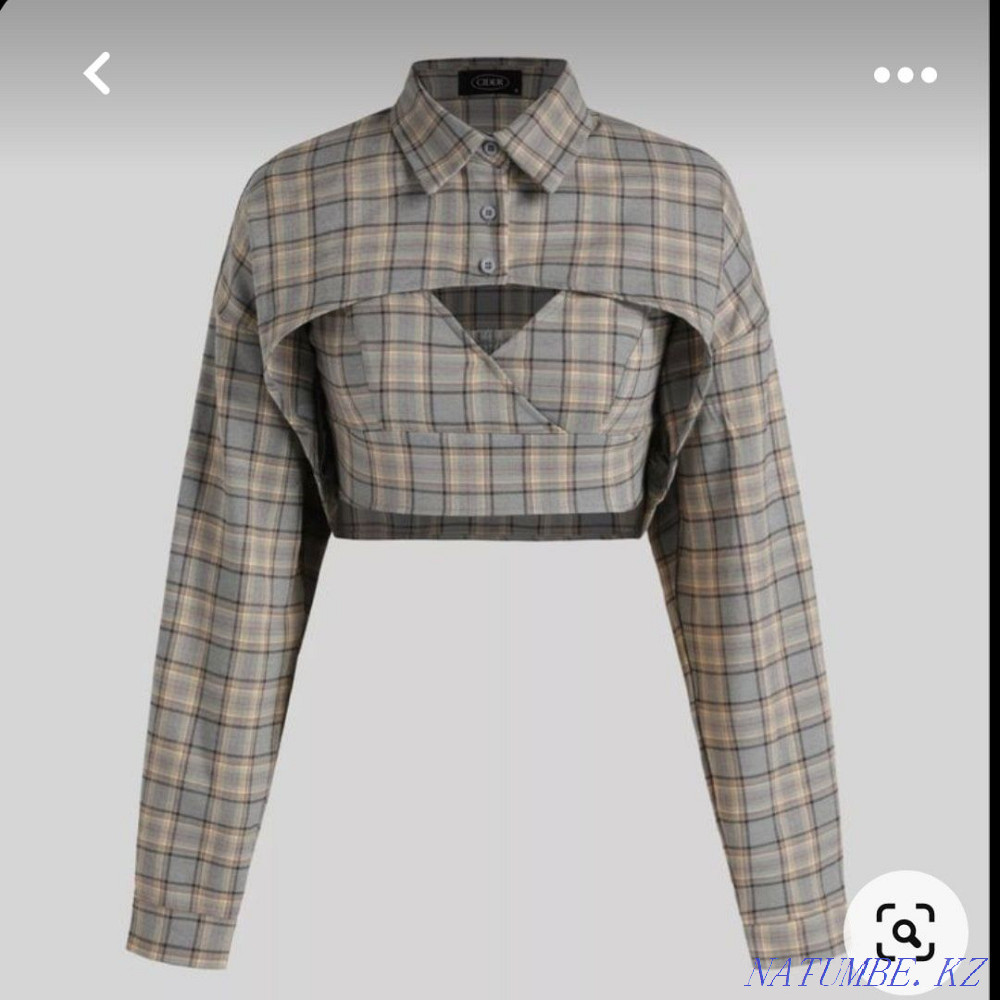The image size is (1000, 1000).
Task: Open the three-dot overflow menu
Action: pos(905,75)
